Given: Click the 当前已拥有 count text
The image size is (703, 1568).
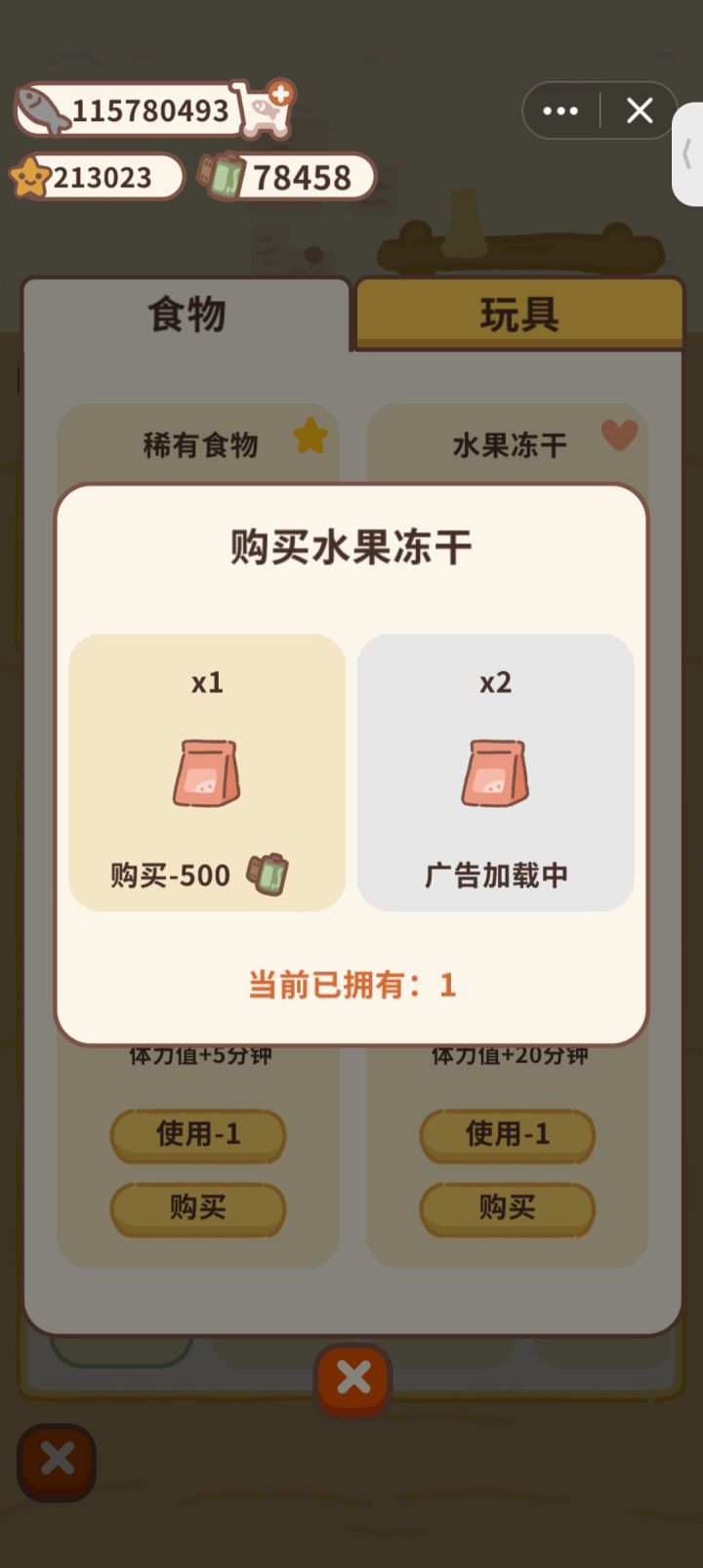Looking at the screenshot, I should (352, 986).
